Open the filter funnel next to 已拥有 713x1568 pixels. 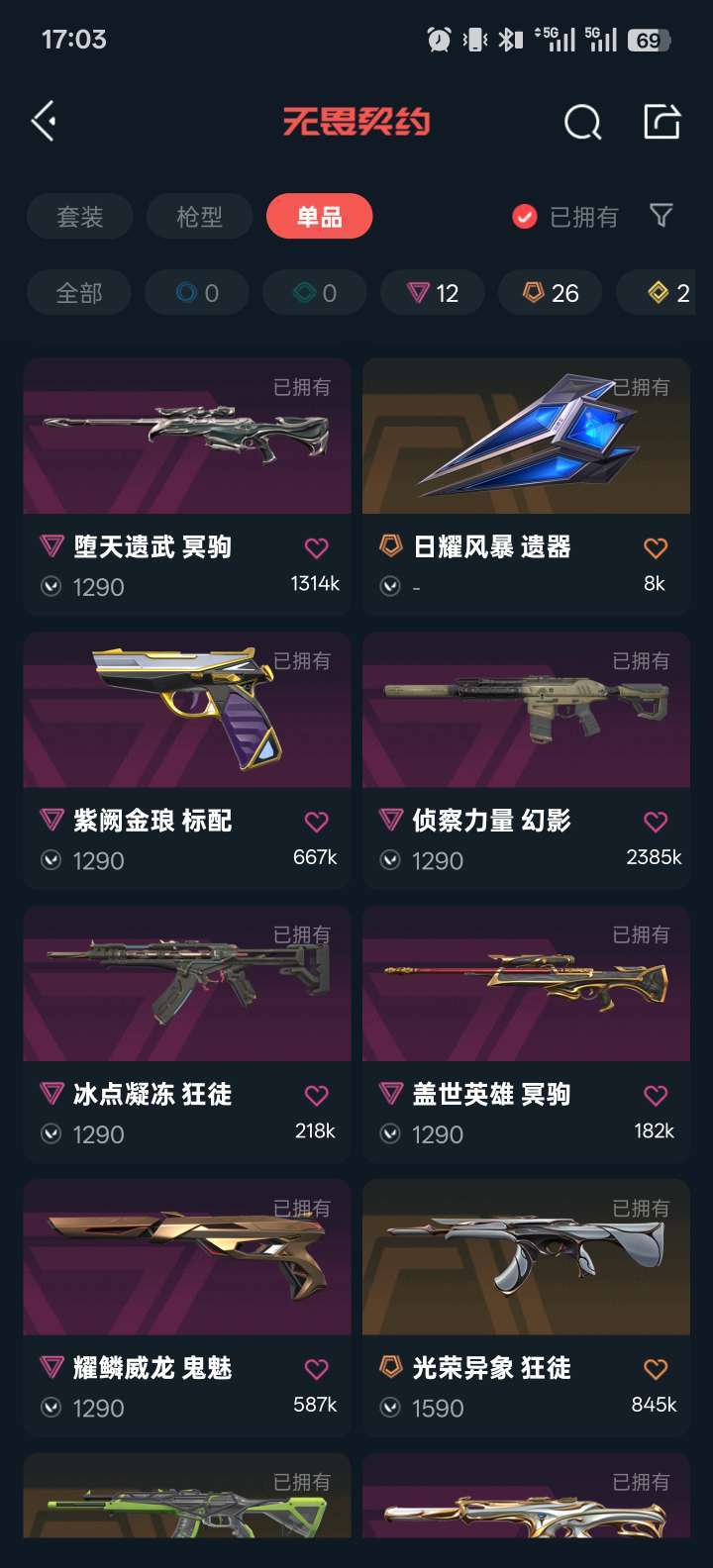click(x=660, y=217)
